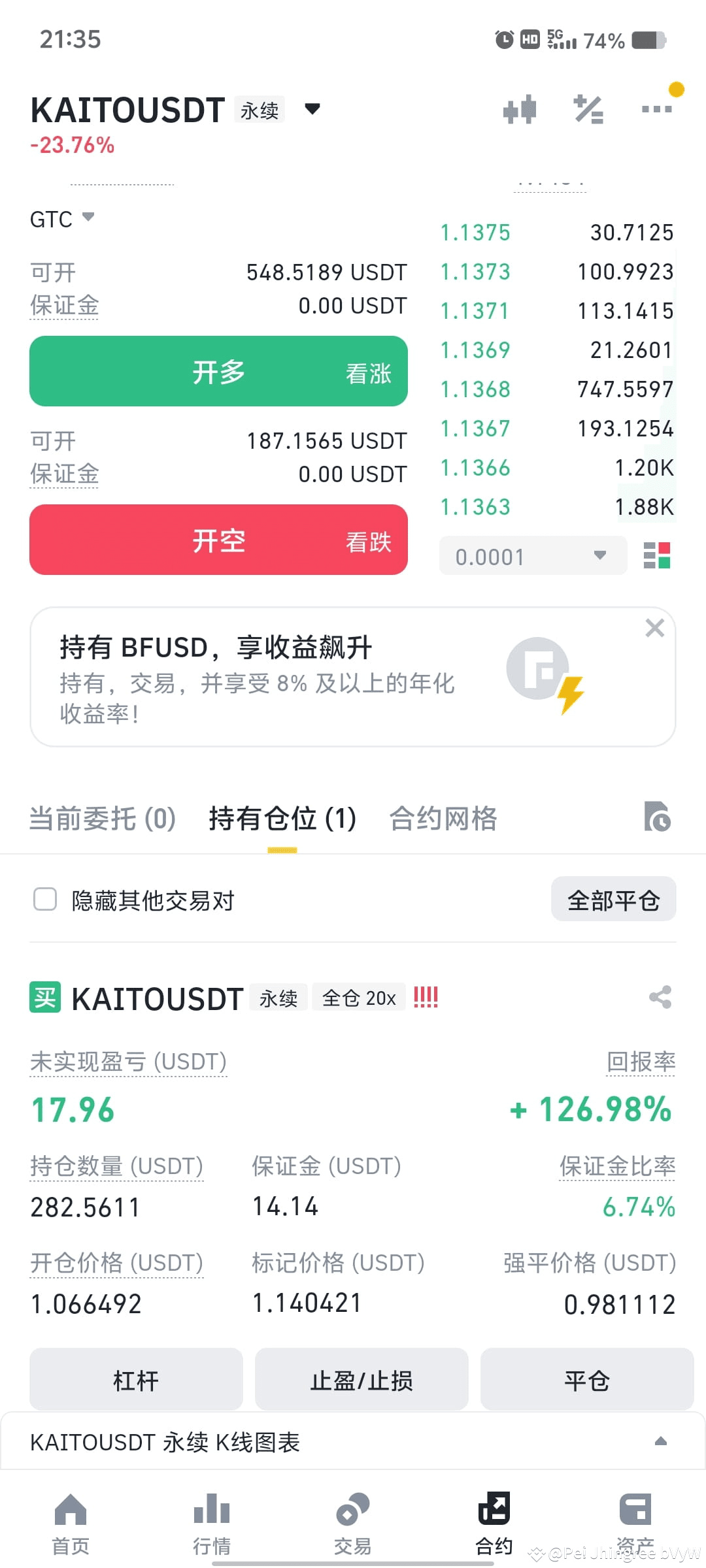The width and height of the screenshot is (706, 1568).
Task: Open the more options ellipsis menu
Action: [656, 109]
